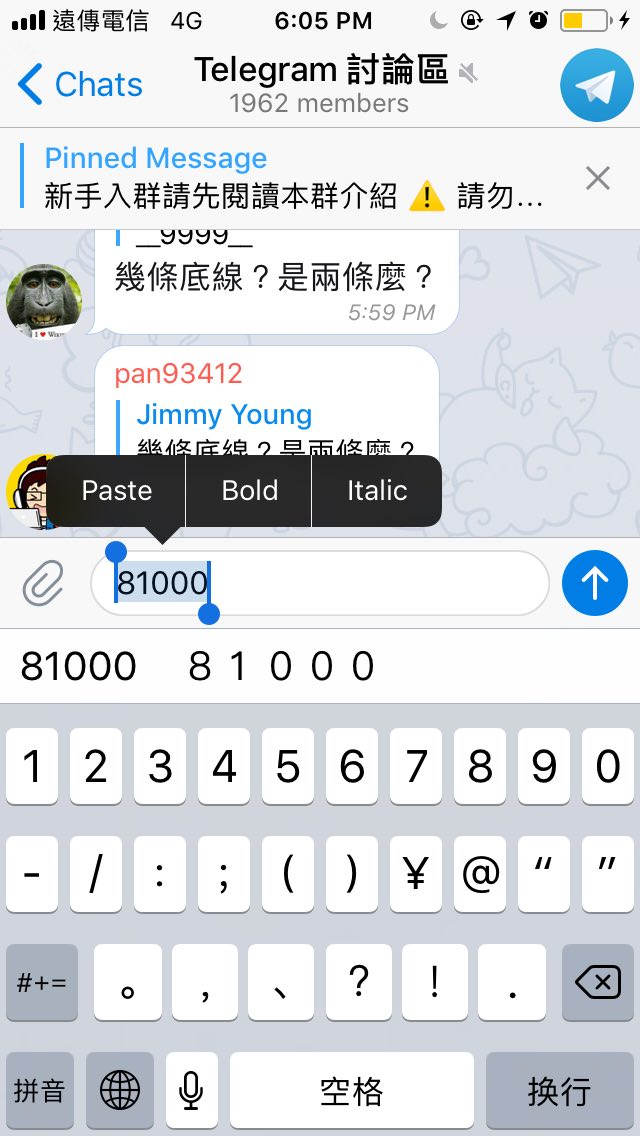Screen dimensions: 640x1136
Task: Apply Italic to selected text
Action: 377,491
